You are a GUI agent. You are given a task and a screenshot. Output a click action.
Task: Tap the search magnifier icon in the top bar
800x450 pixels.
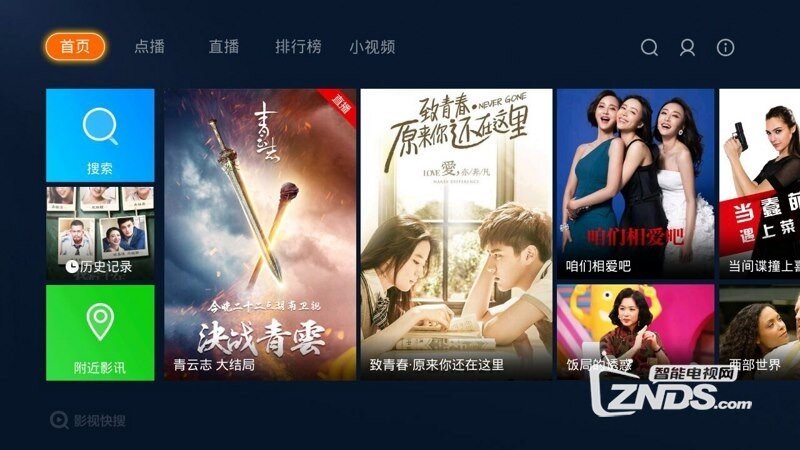pos(649,47)
